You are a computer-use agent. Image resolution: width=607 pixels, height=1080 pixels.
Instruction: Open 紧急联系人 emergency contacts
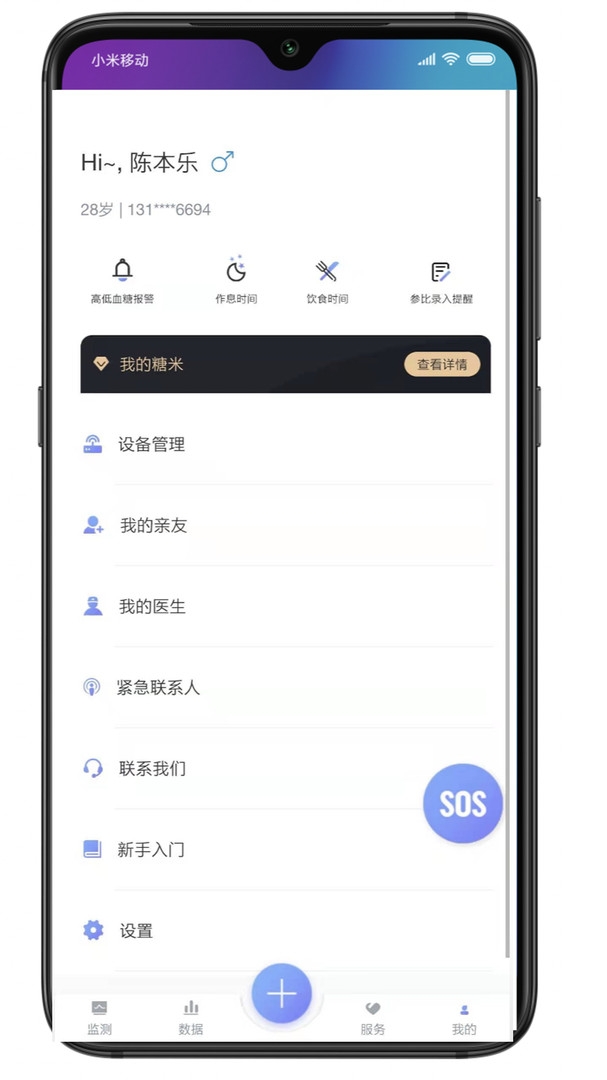[285, 688]
